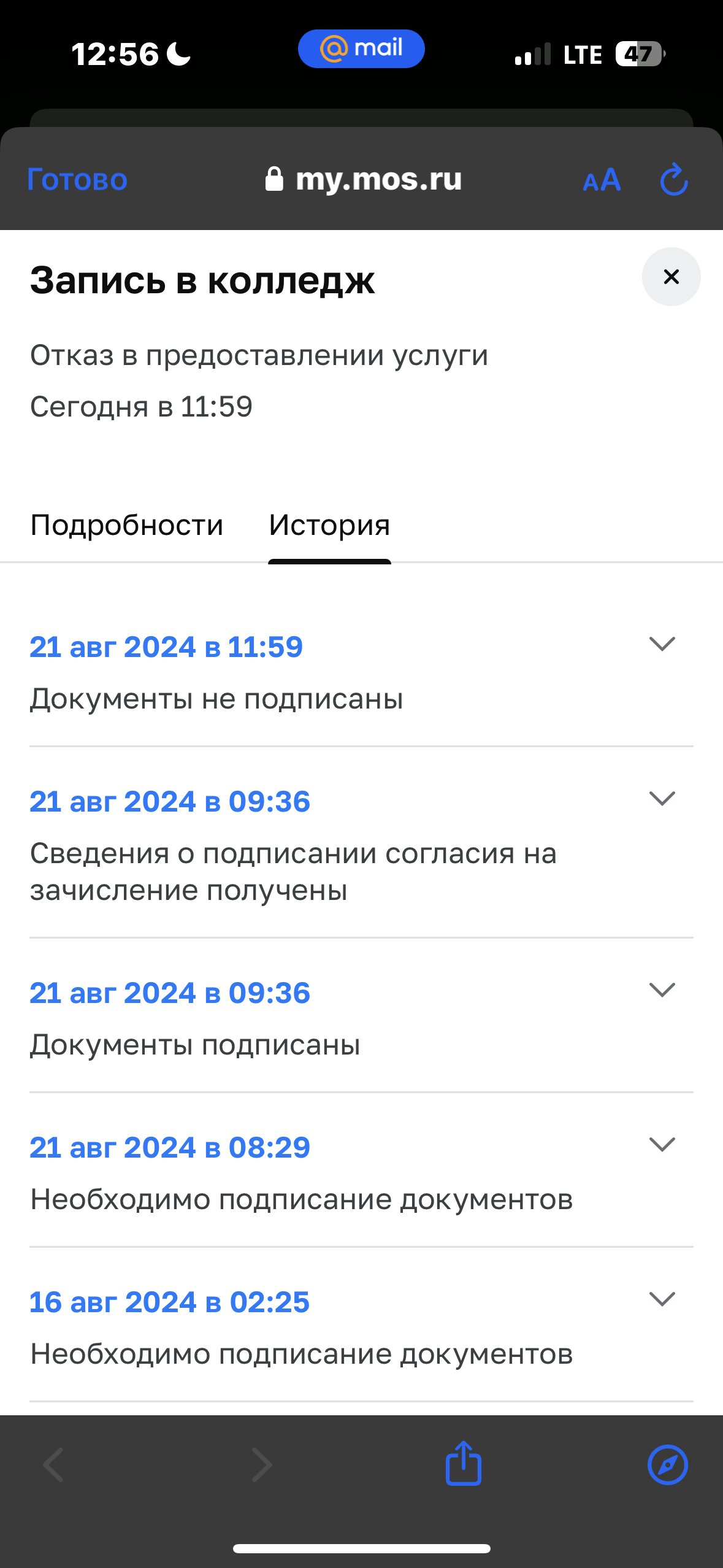
Task: Share this page via the share icon
Action: pyautogui.click(x=464, y=1464)
